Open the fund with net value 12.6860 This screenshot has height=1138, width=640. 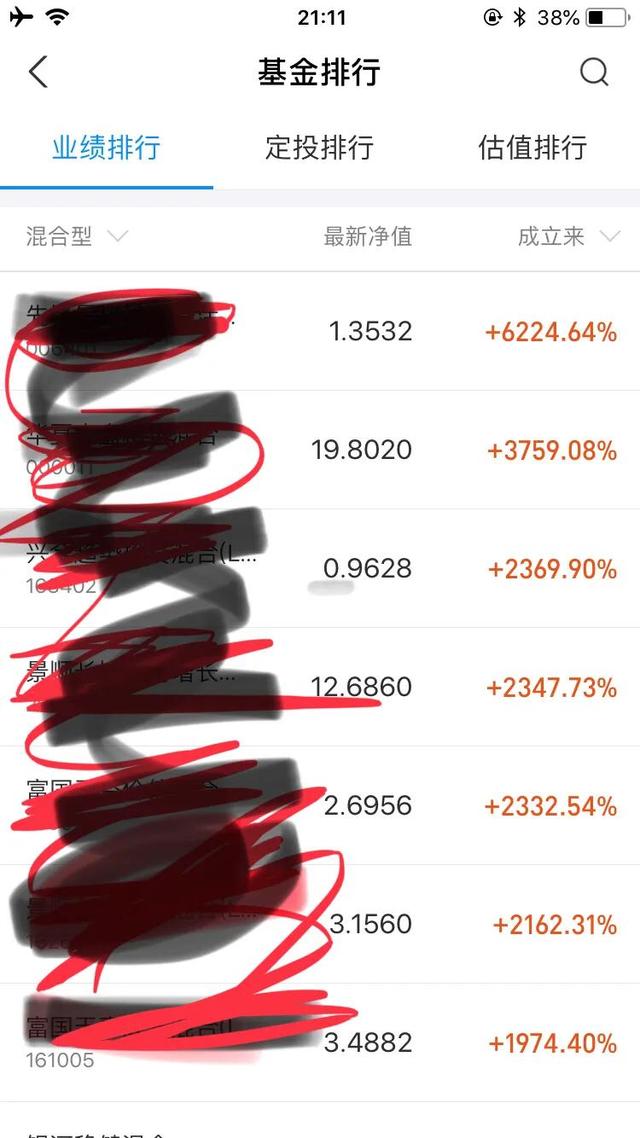coord(320,687)
